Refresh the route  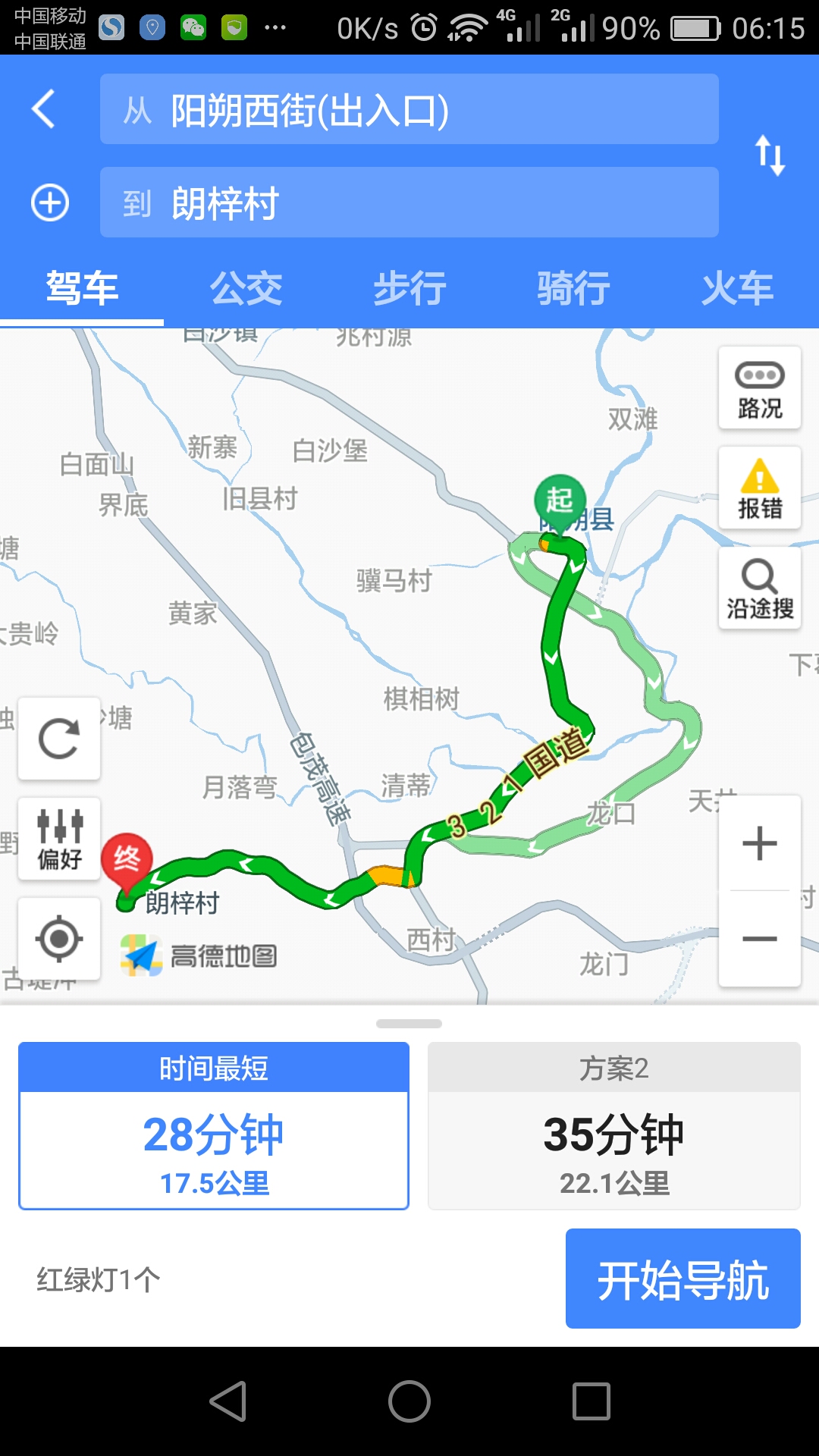click(x=59, y=739)
